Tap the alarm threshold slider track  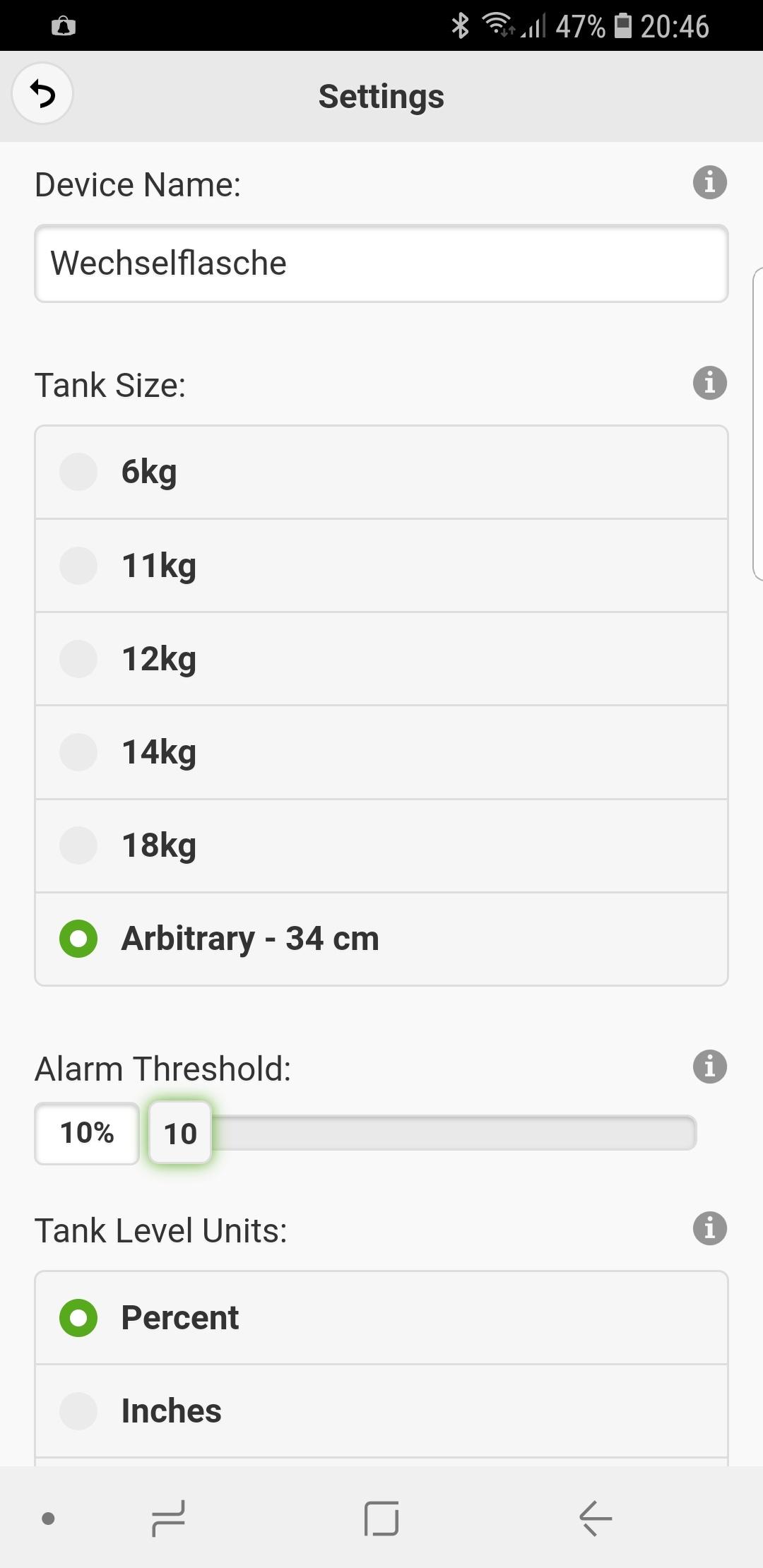coord(452,1133)
